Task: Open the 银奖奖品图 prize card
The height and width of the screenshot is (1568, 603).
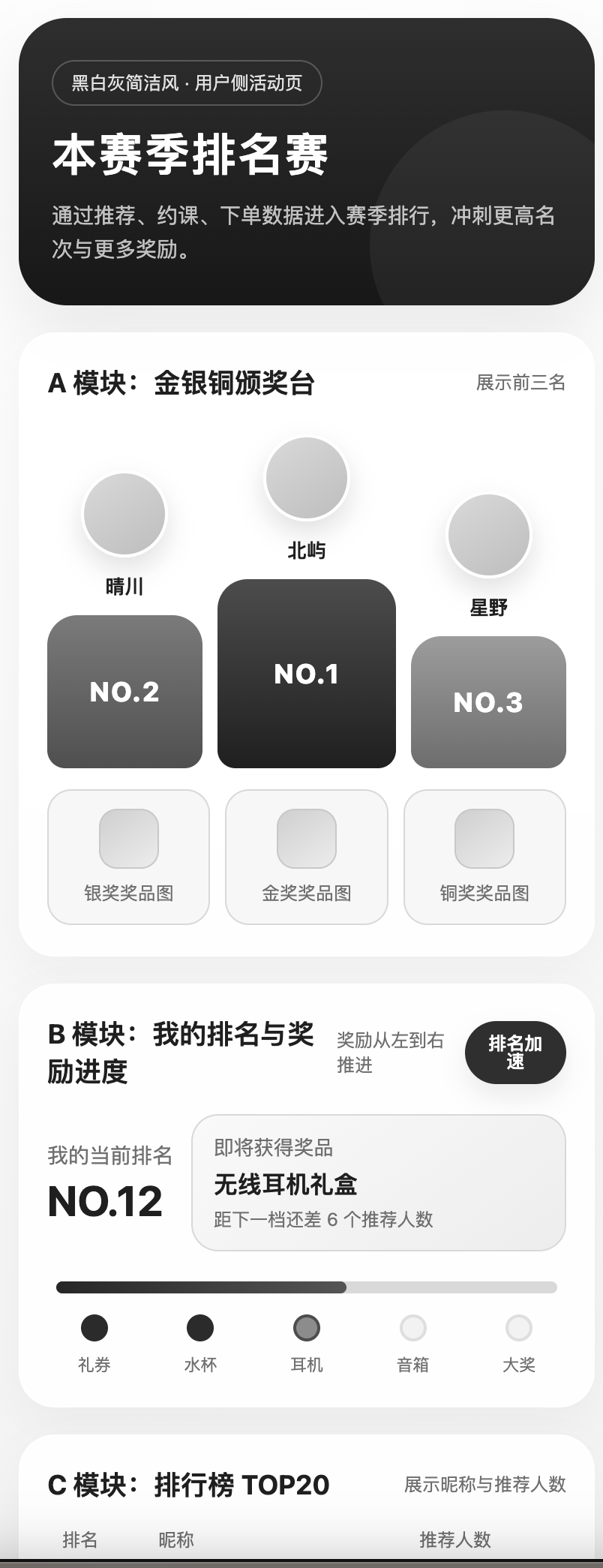Action: 128,857
